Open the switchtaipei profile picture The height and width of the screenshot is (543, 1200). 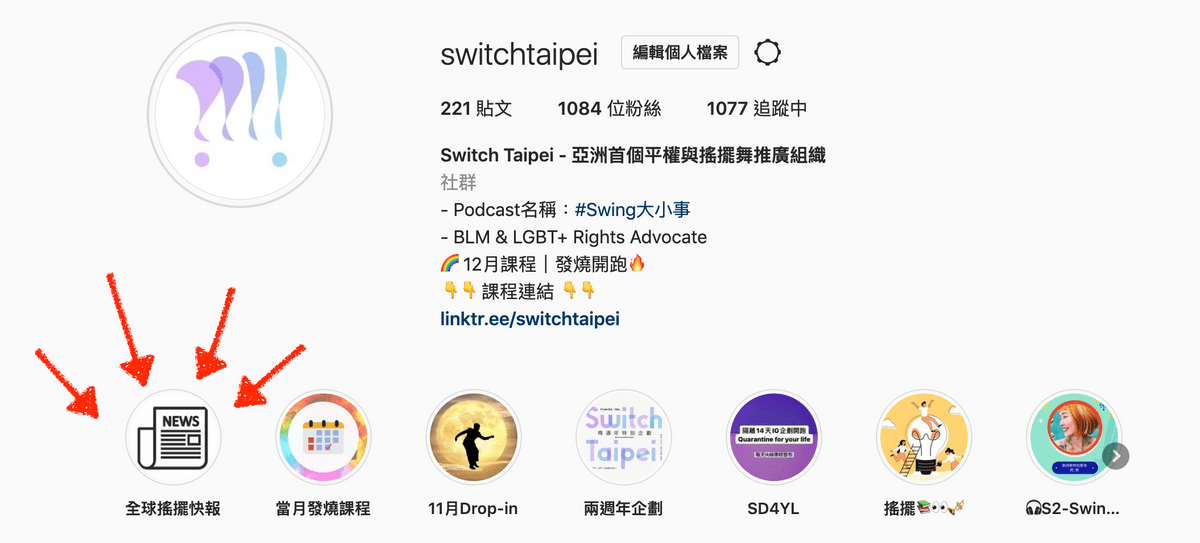[239, 113]
